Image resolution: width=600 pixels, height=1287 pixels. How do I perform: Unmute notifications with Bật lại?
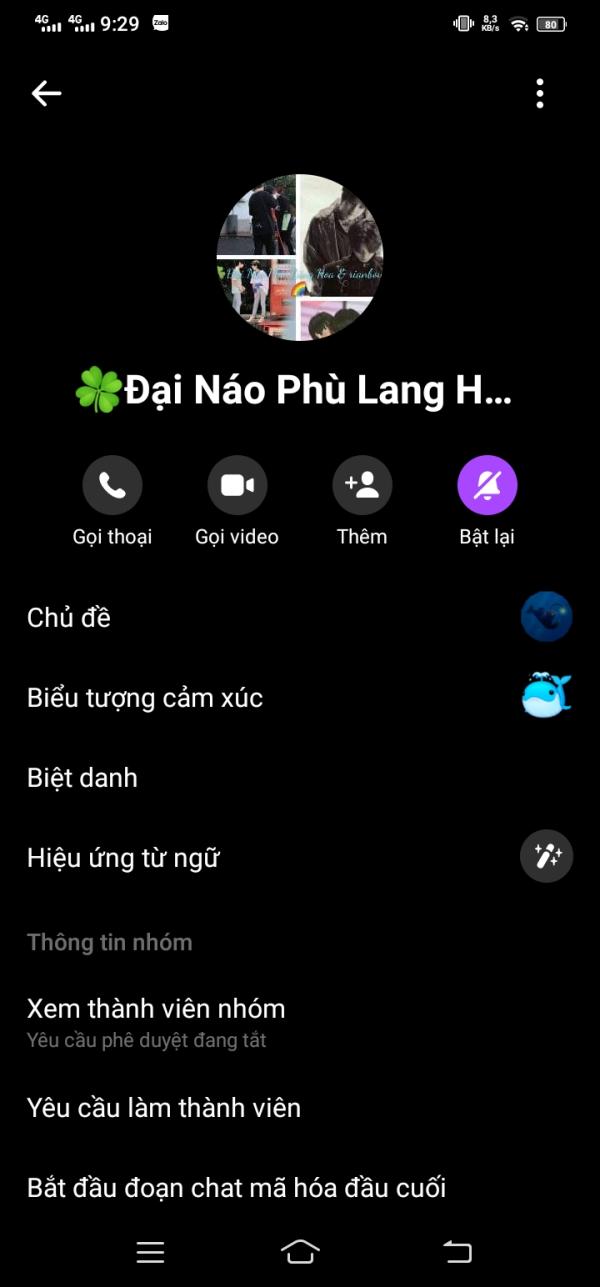tap(487, 486)
